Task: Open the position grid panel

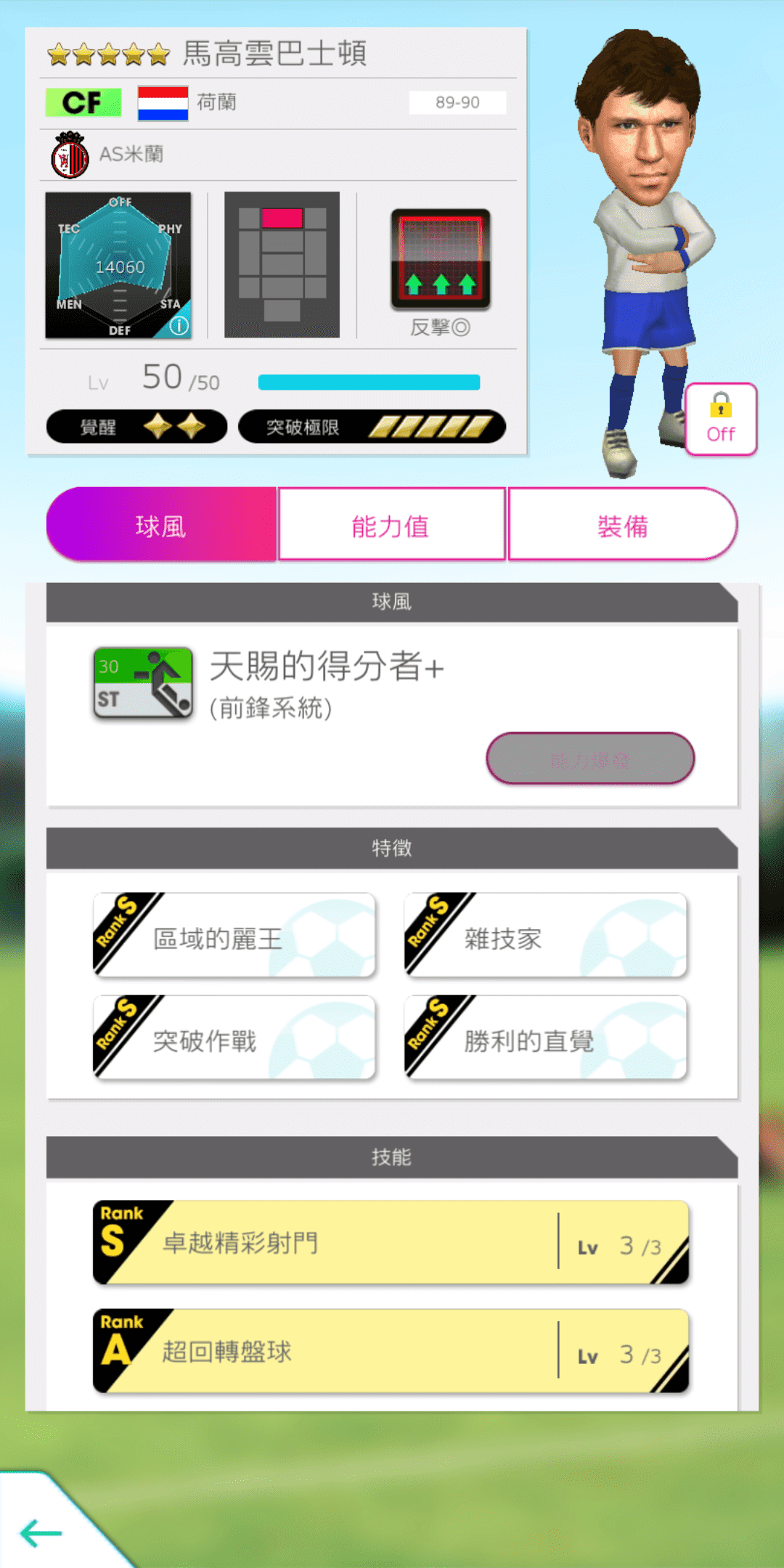Action: [282, 265]
